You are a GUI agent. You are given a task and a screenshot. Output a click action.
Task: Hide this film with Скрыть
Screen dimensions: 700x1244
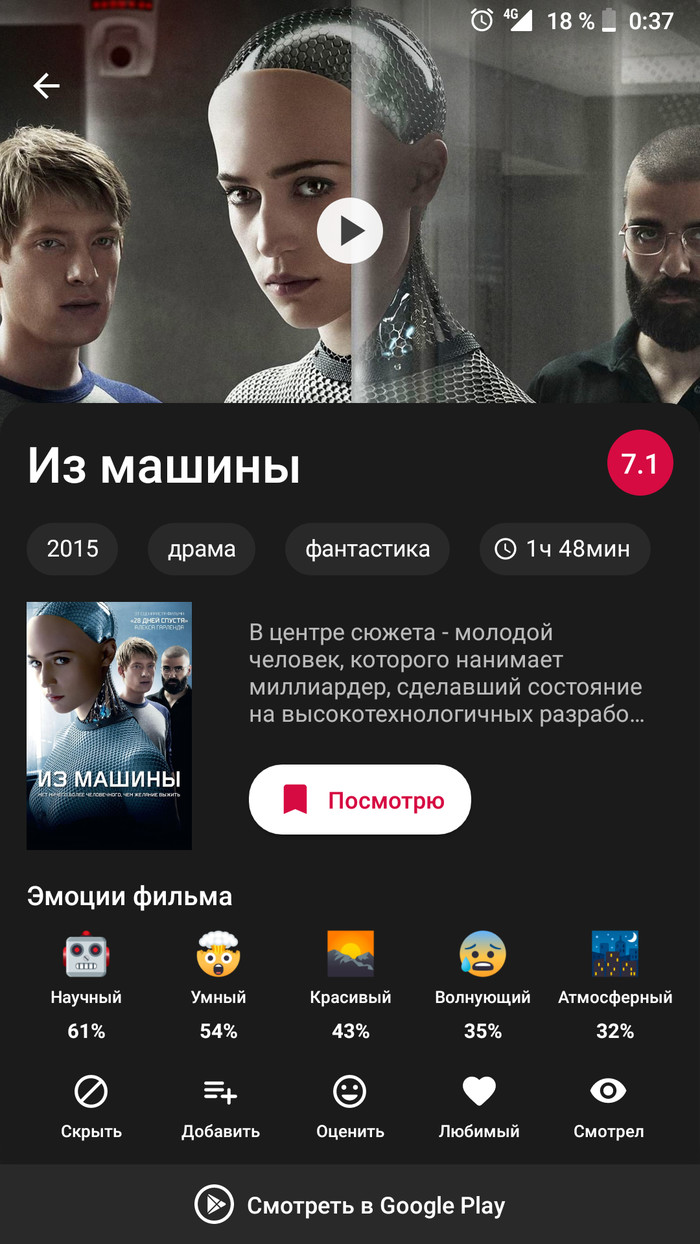[x=91, y=1108]
